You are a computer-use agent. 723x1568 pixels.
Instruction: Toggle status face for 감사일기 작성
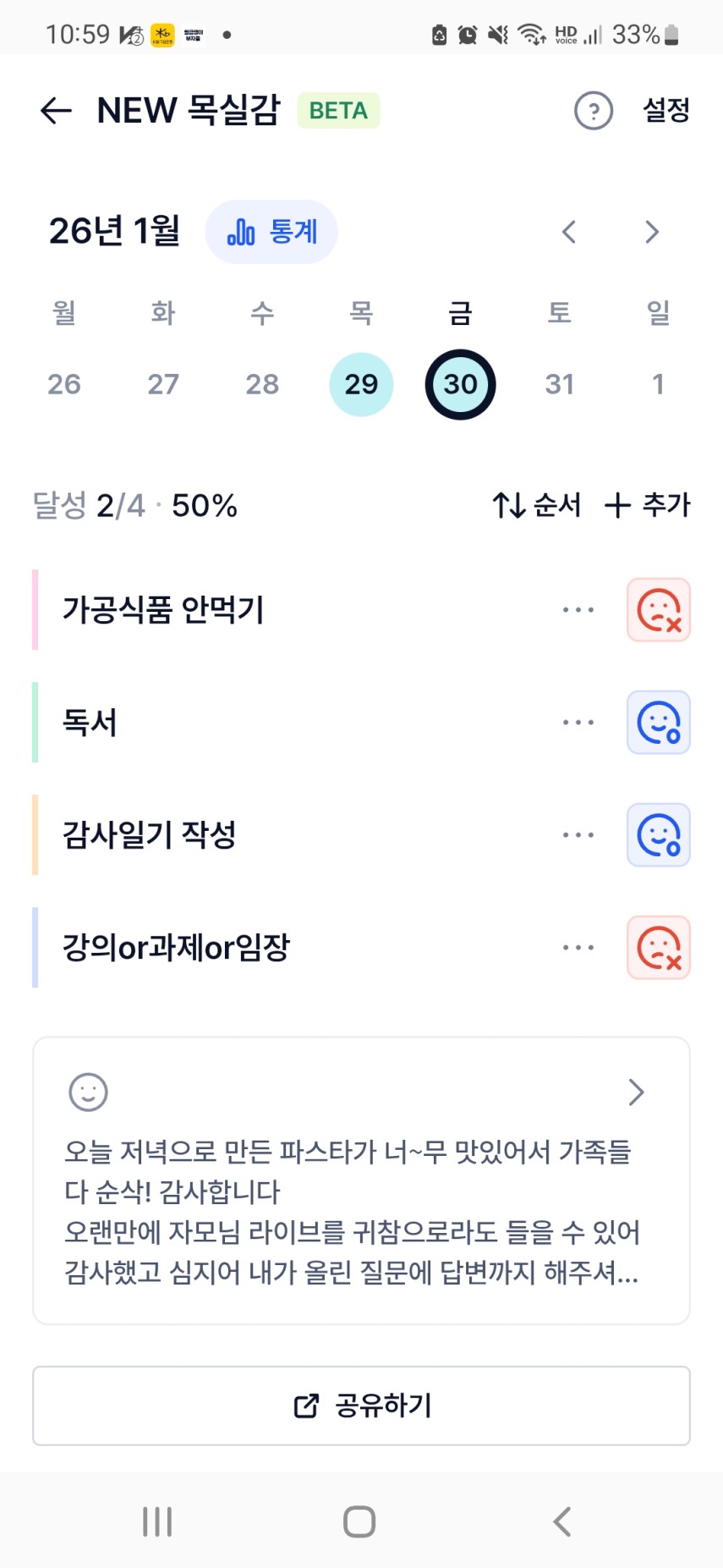(659, 835)
